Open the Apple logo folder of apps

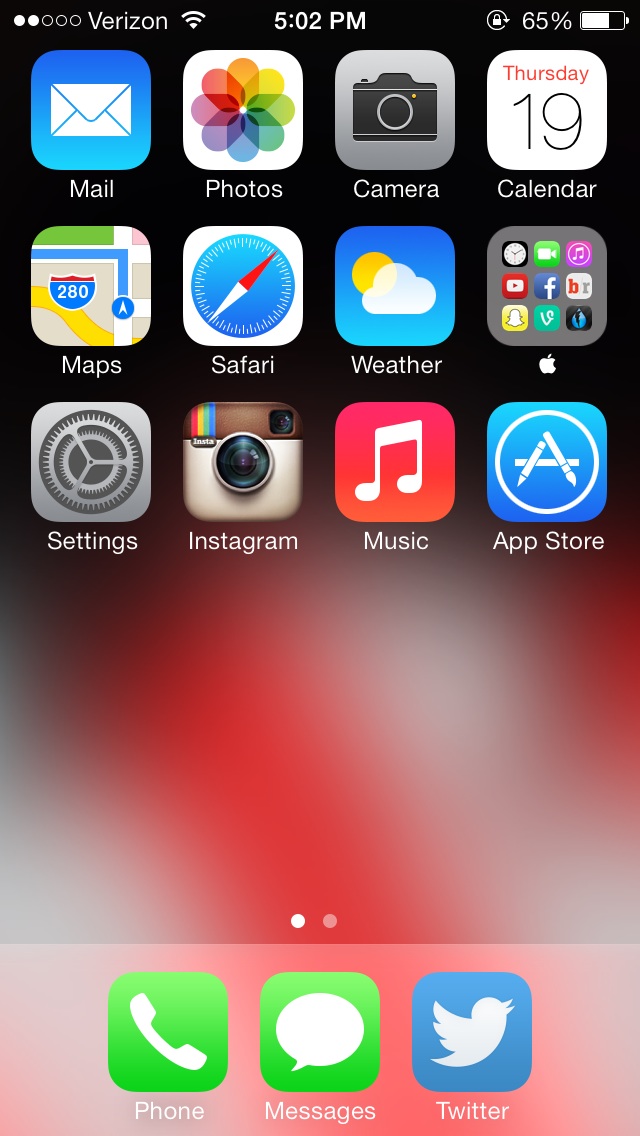click(547, 286)
